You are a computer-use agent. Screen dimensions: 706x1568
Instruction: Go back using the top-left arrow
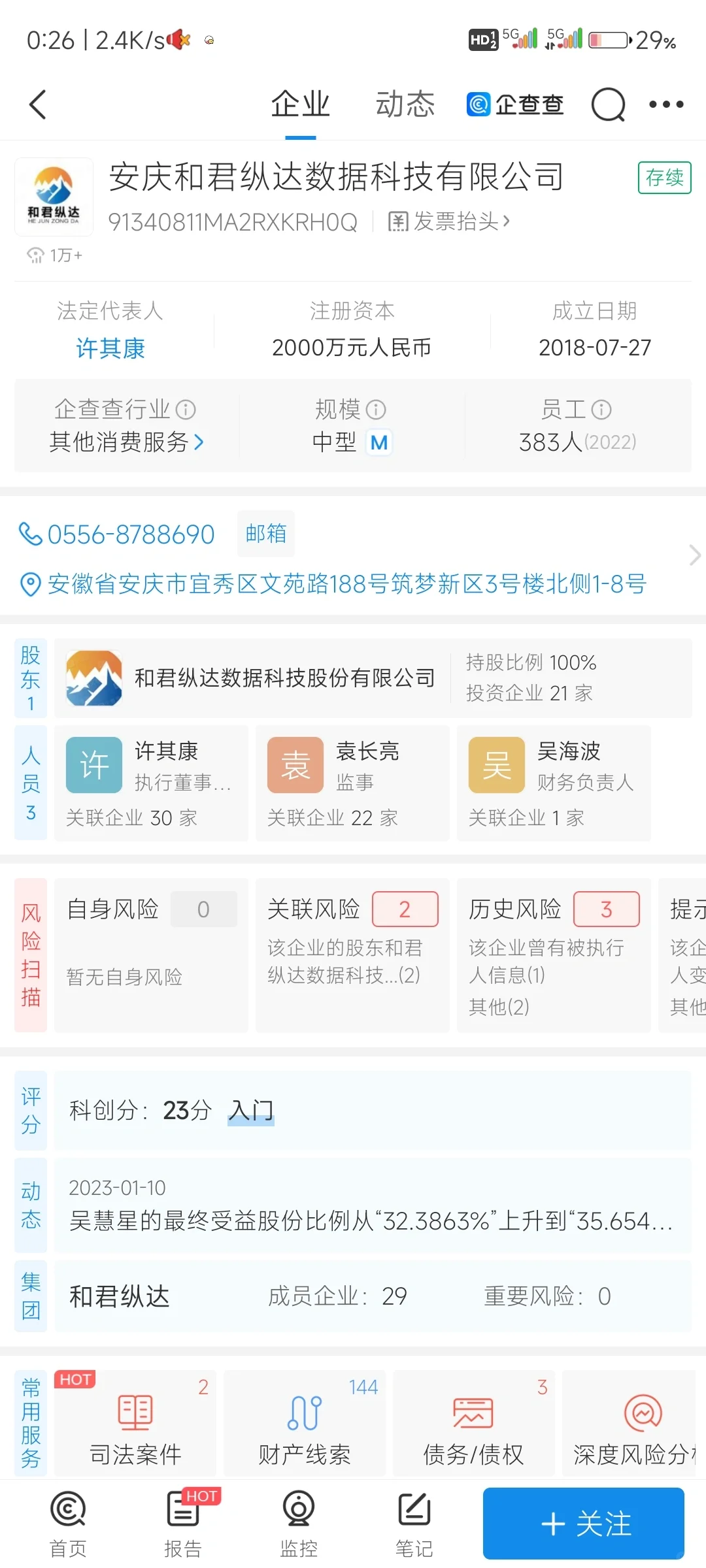[38, 105]
